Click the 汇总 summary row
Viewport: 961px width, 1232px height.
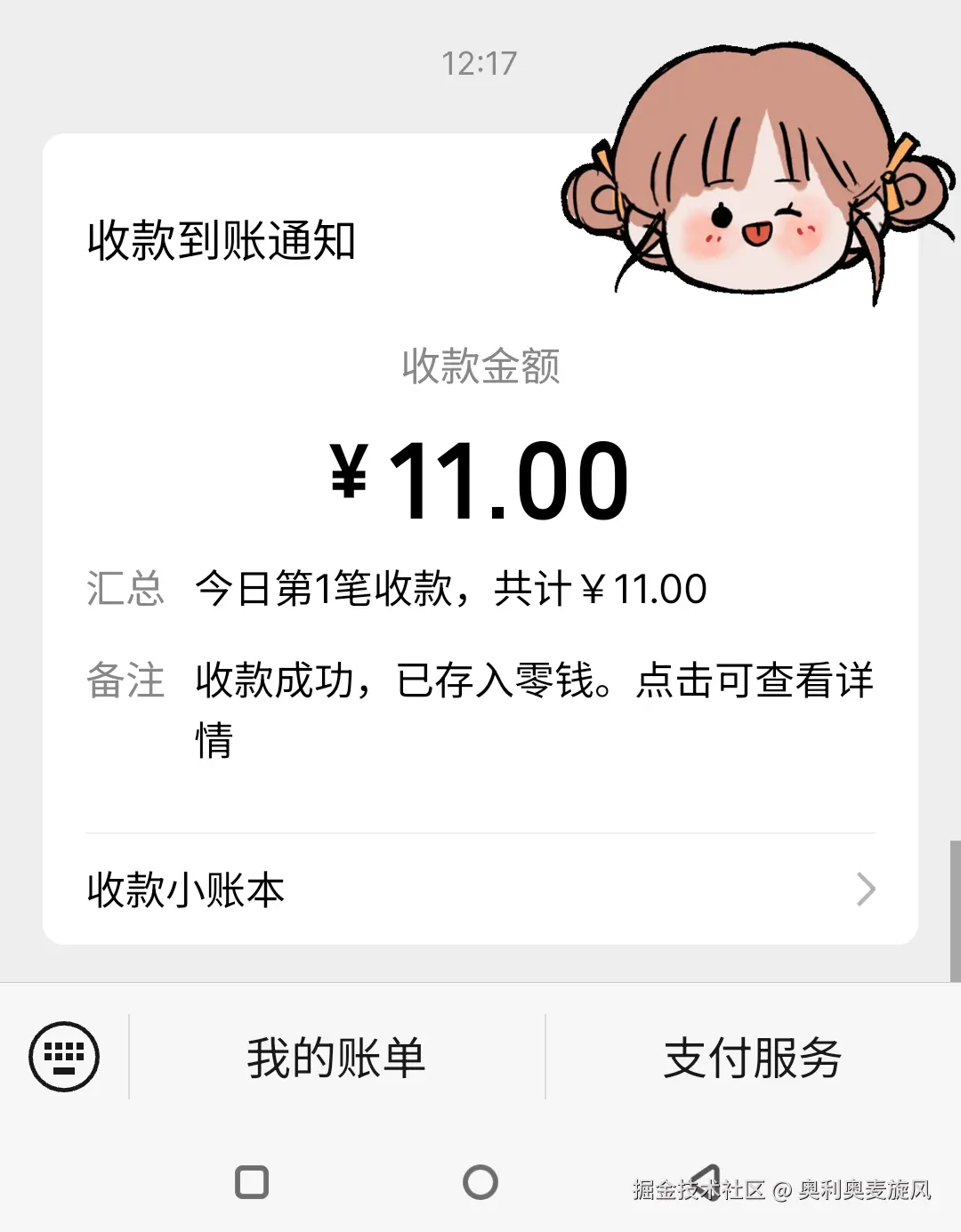125,588
